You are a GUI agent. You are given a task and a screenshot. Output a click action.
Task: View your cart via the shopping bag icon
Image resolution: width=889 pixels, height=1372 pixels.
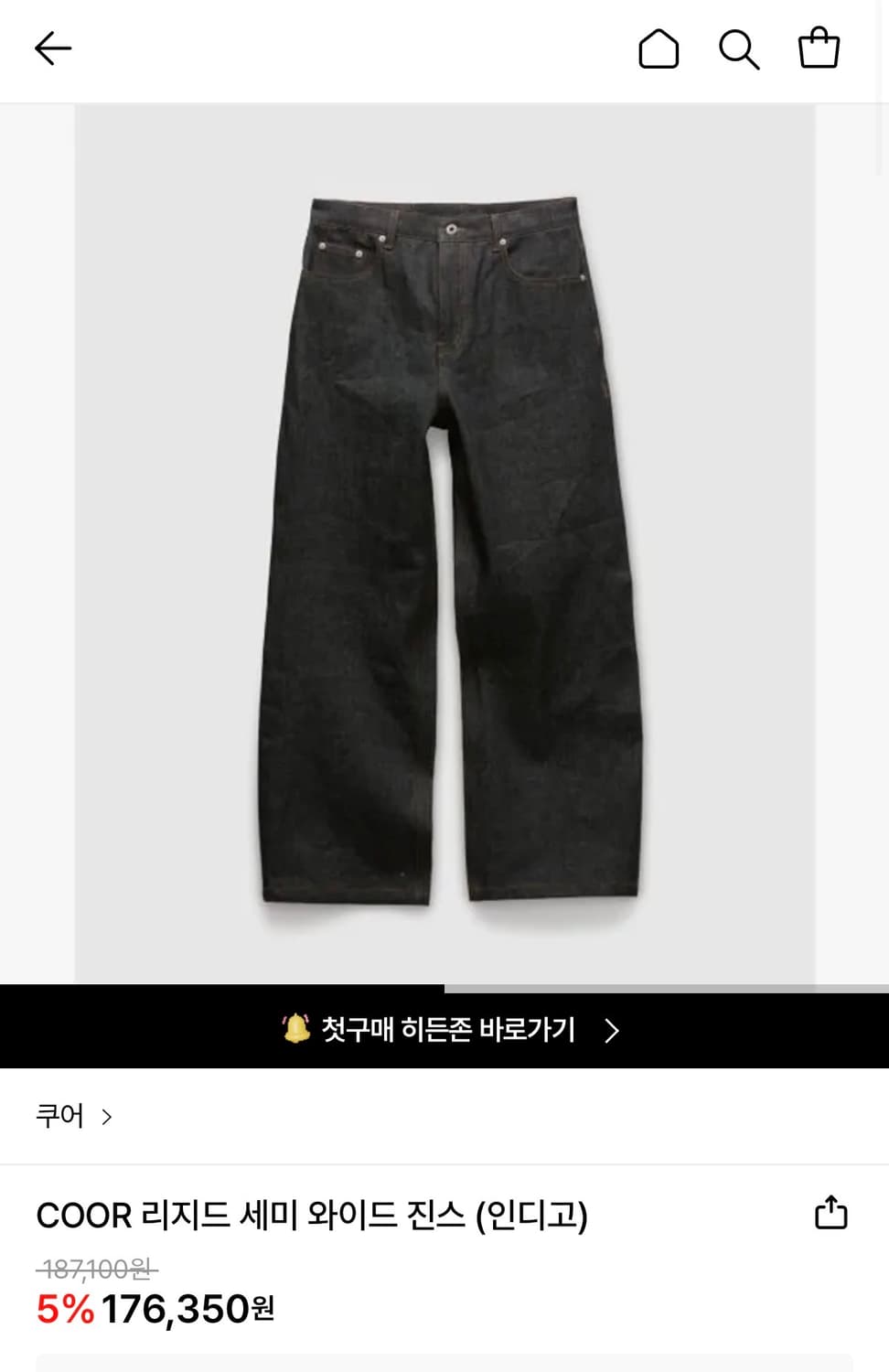pos(819,50)
